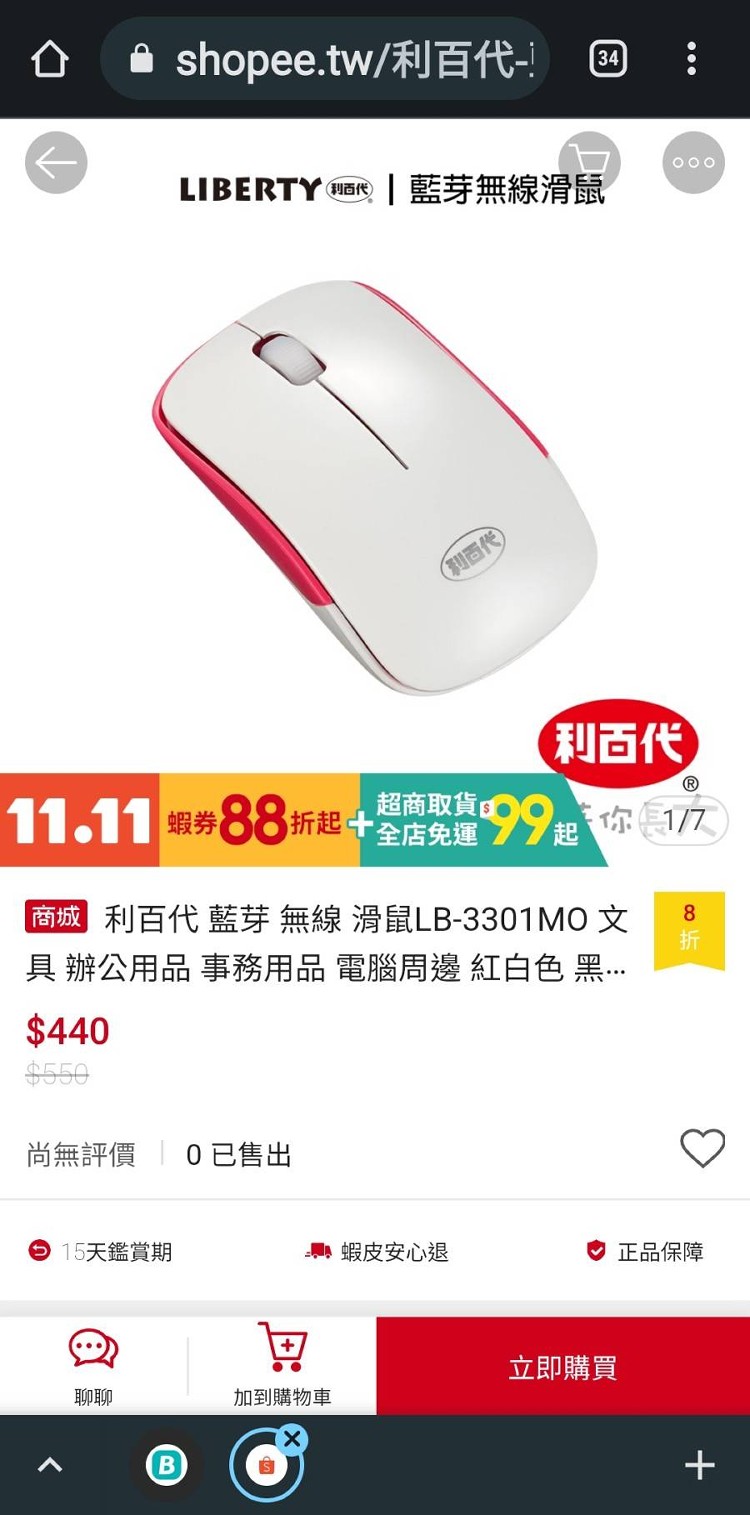Screen dimensions: 750x1515
Task: Add this mouse to favorites with heart
Action: point(702,1149)
